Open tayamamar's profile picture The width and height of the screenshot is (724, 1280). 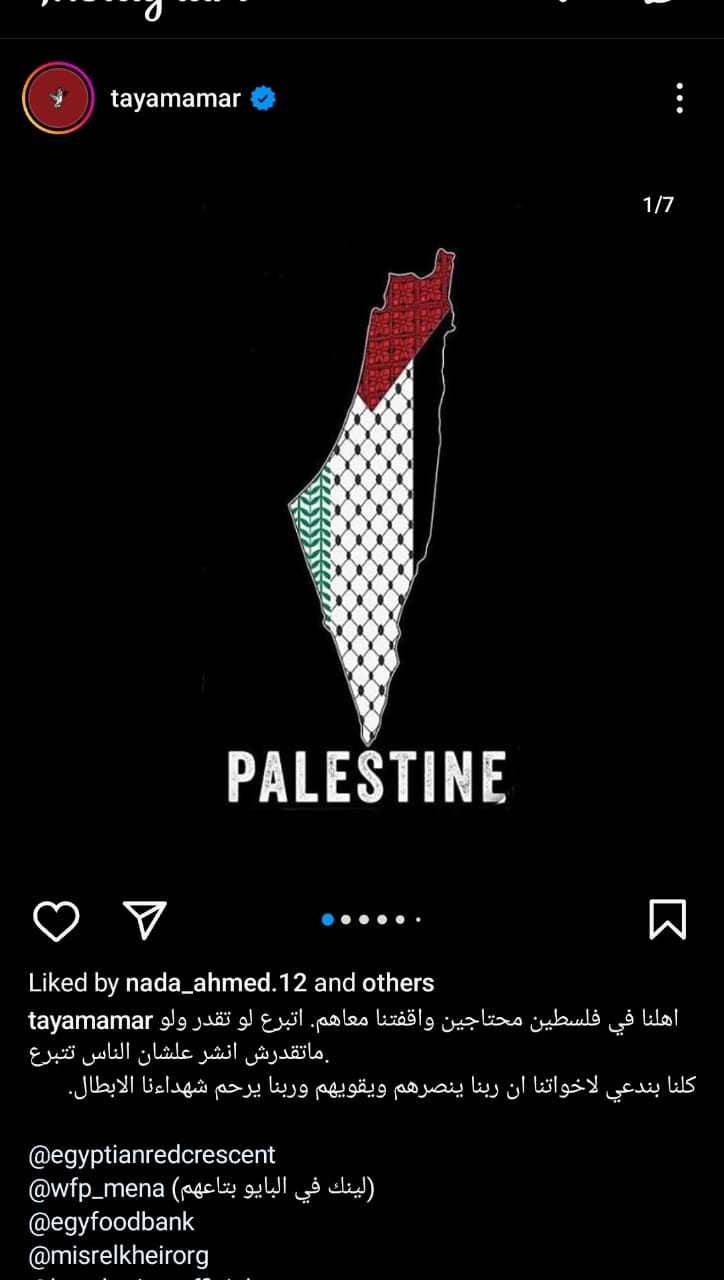(x=57, y=98)
